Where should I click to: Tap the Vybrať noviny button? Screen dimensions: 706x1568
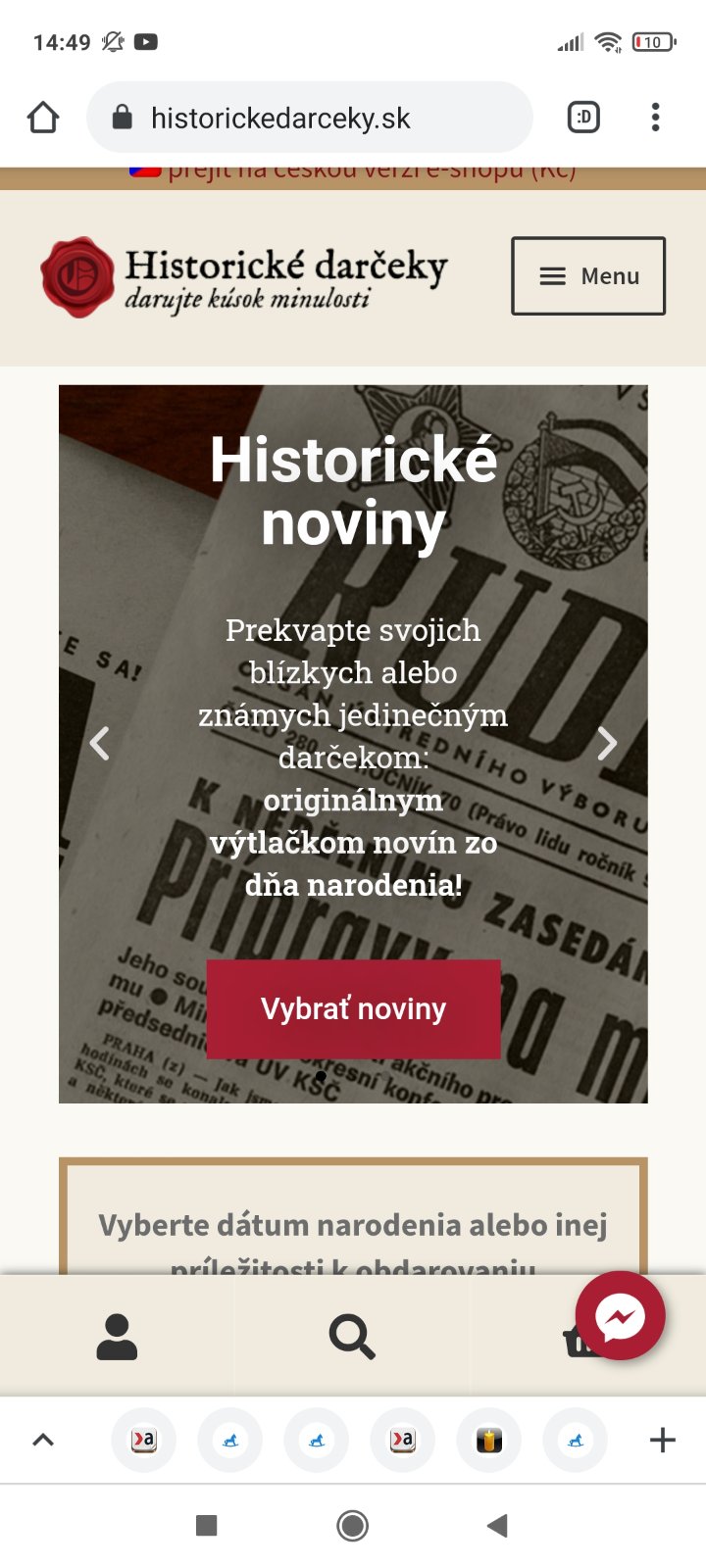353,1008
